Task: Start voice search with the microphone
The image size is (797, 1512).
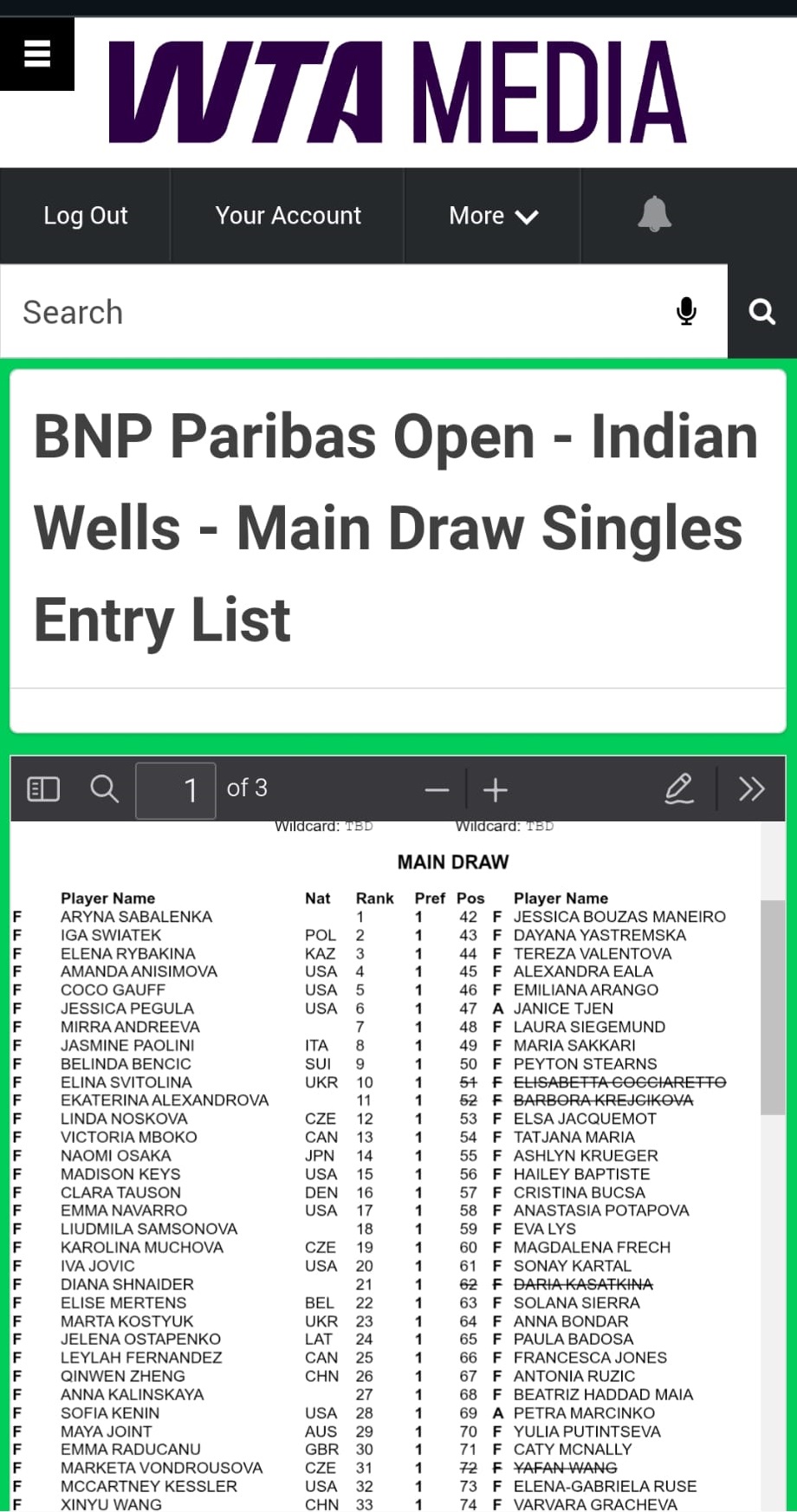Action: [x=686, y=311]
